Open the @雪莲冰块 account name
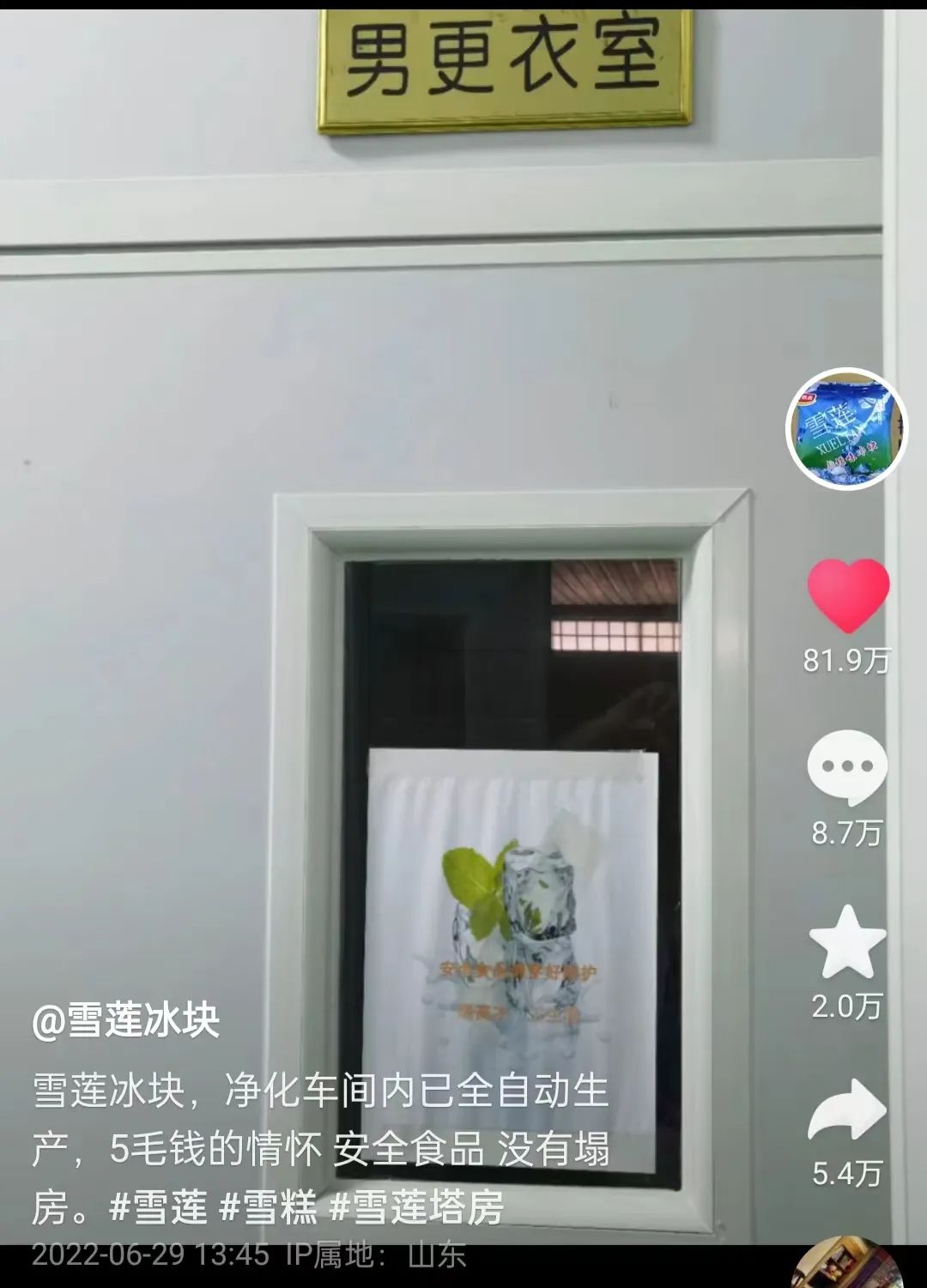The height and width of the screenshot is (1288, 927). (125, 1021)
